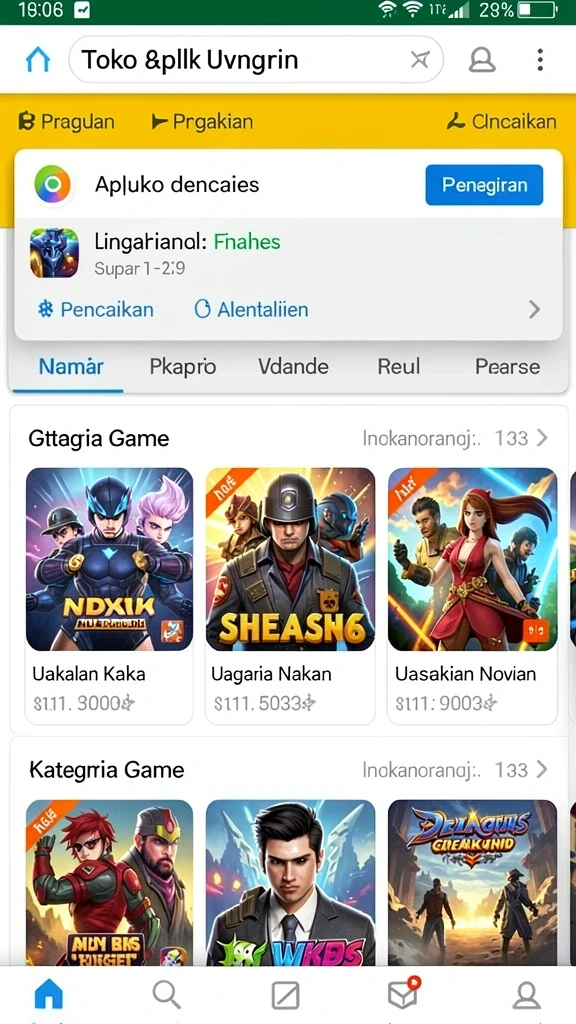Open the Uagaria Nakan game card
Viewport: 576px width, 1024px height.
click(290, 596)
